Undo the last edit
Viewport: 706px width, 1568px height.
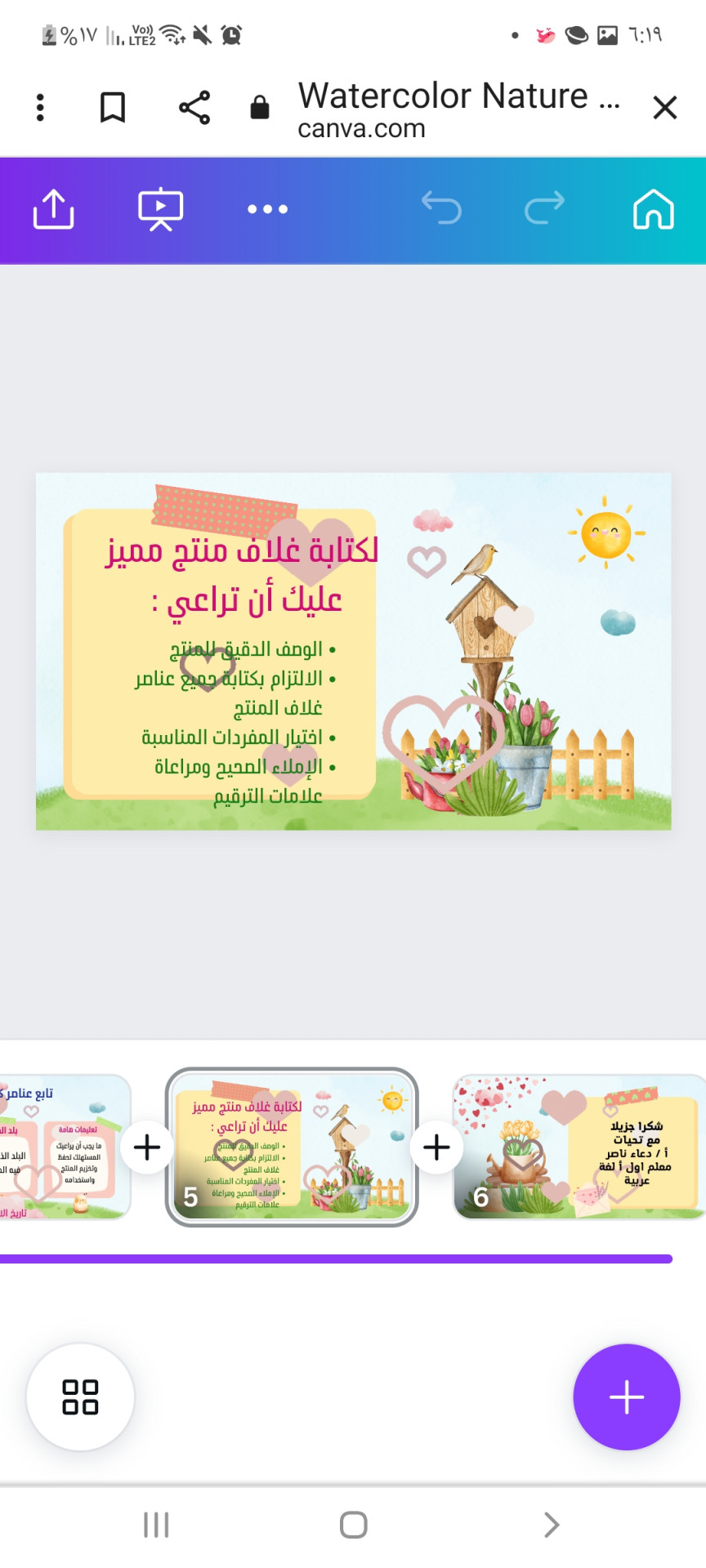(442, 208)
